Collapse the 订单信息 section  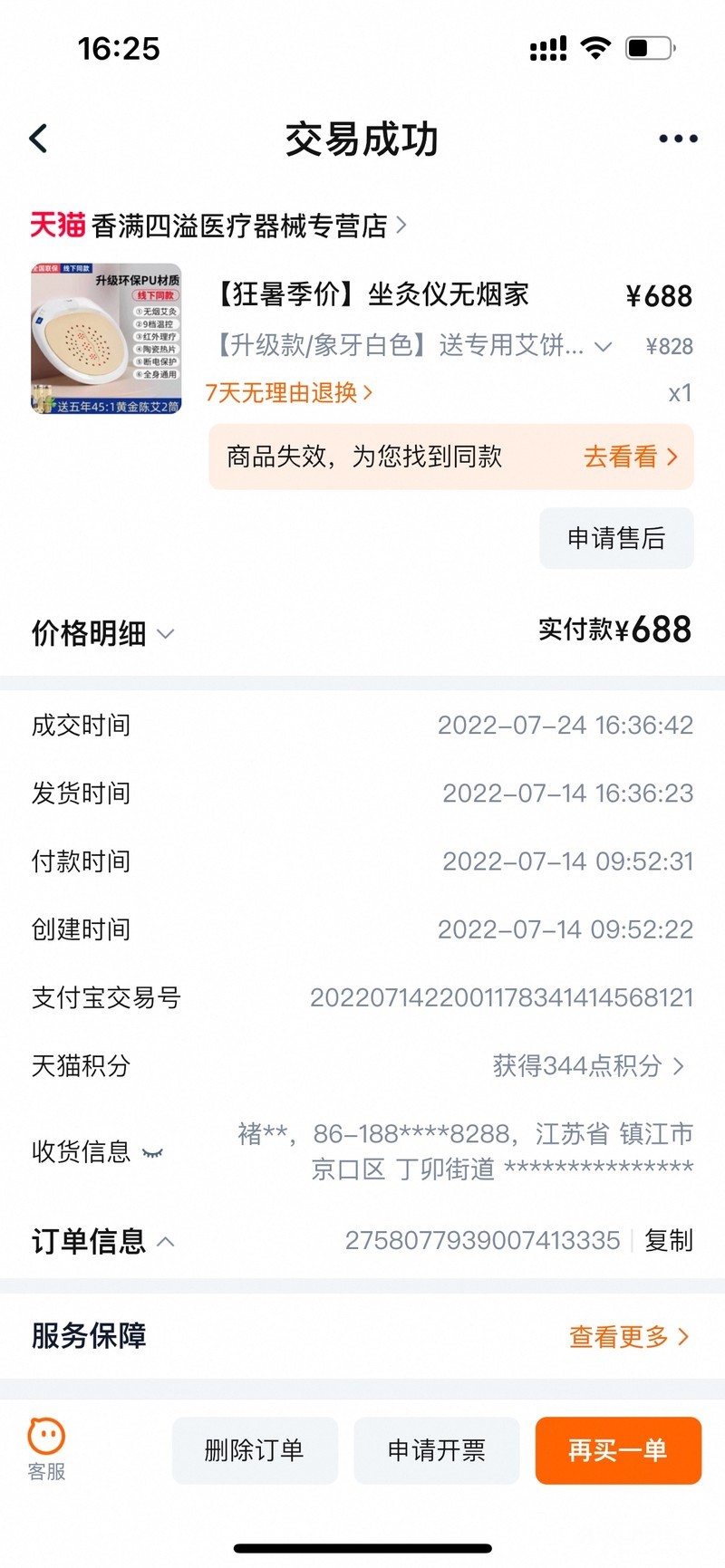165,1241
